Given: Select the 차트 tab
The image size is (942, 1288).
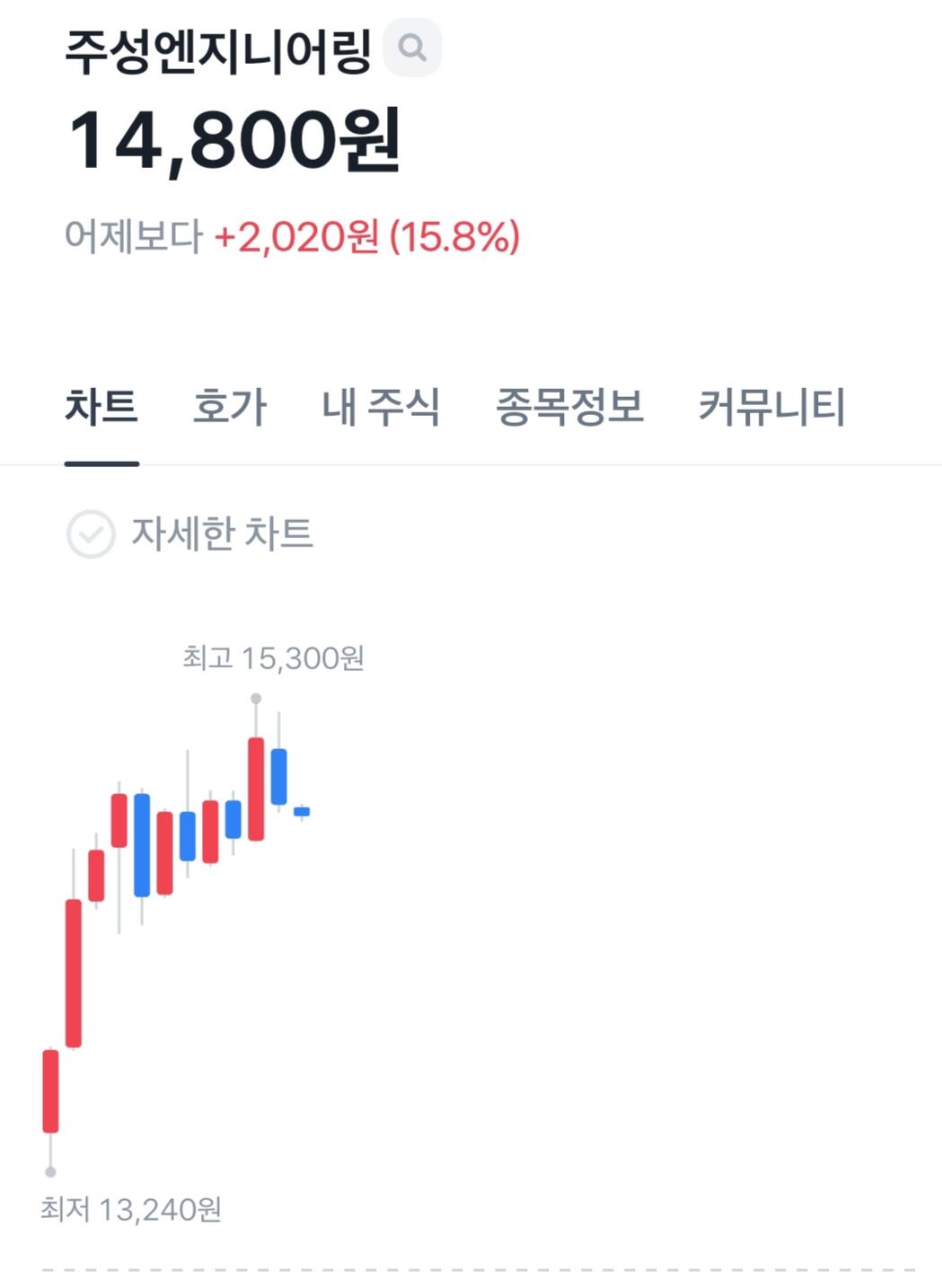Looking at the screenshot, I should (x=101, y=407).
